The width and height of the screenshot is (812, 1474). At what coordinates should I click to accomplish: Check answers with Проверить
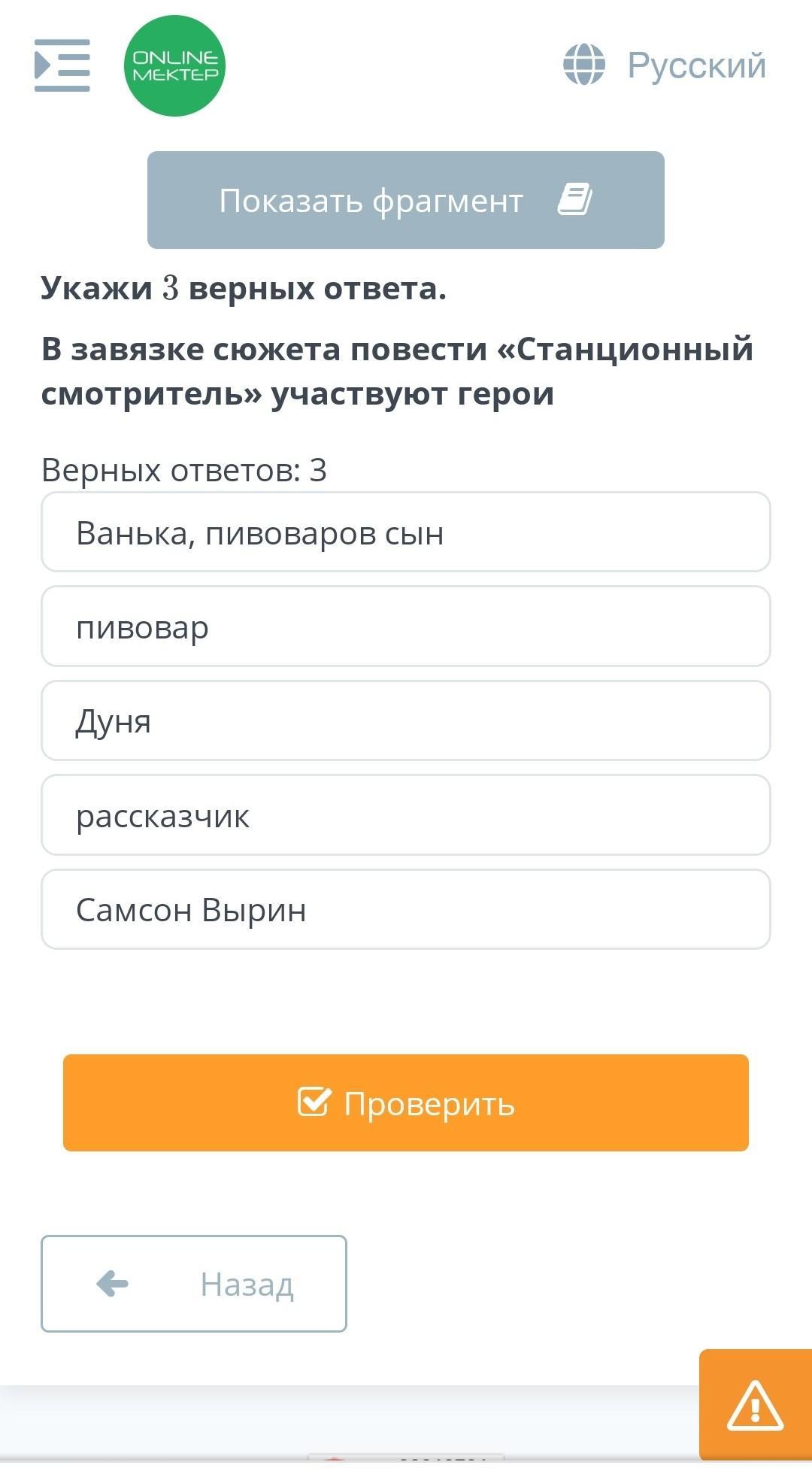pyautogui.click(x=406, y=1102)
